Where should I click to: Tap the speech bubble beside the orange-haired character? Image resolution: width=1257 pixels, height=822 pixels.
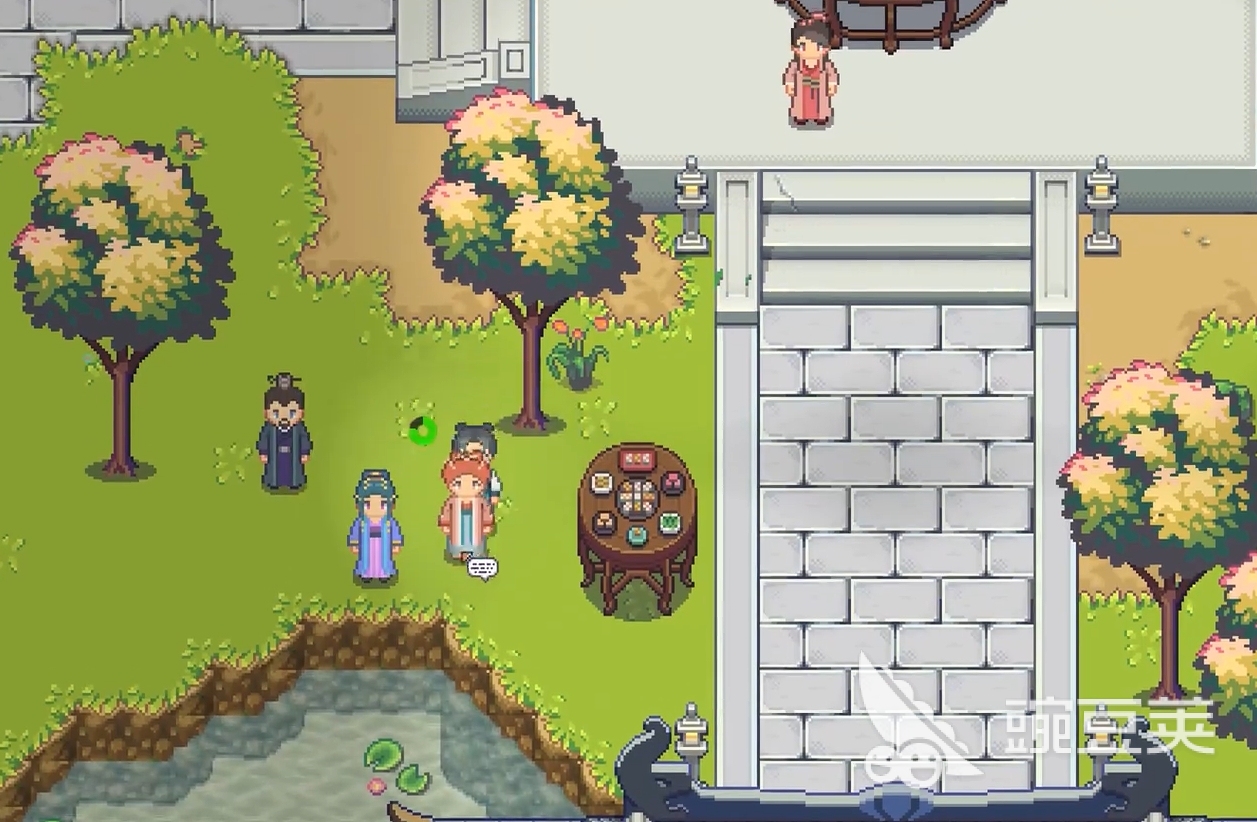[483, 568]
